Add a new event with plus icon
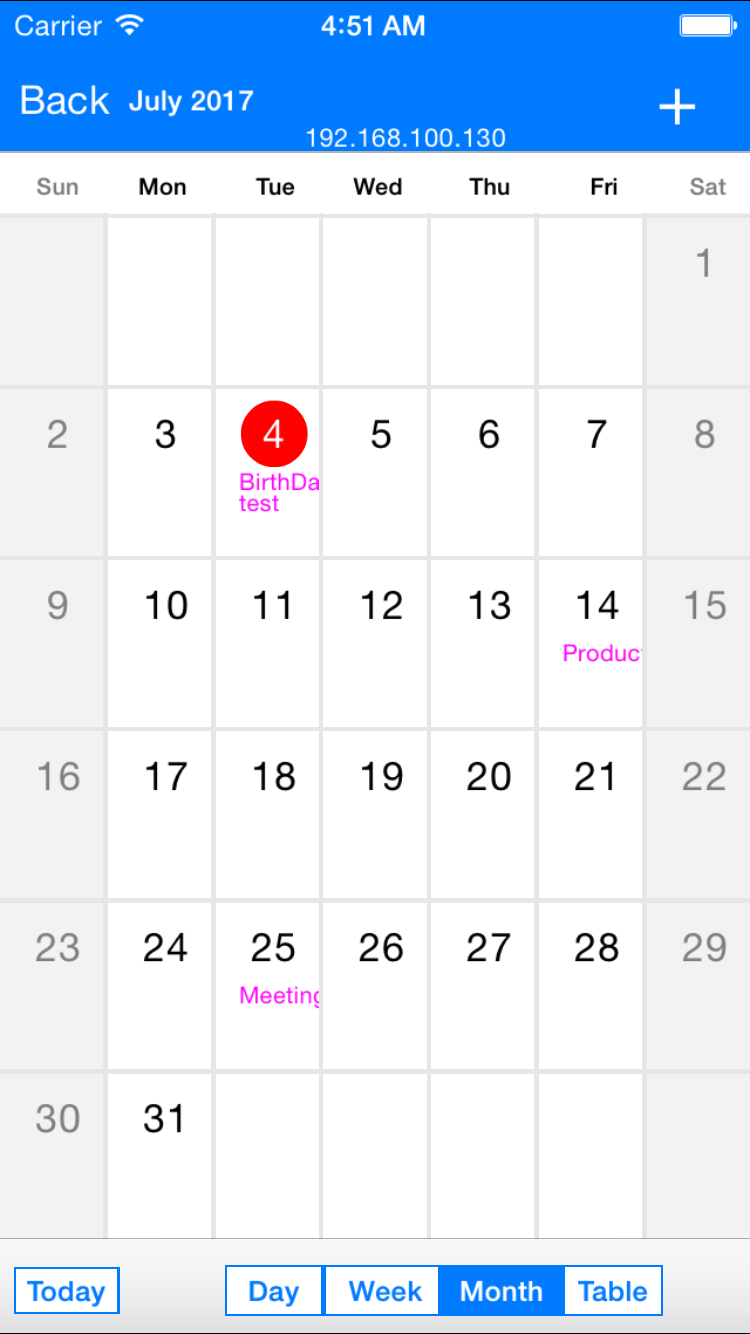Viewport: 750px width, 1334px height. pos(677,106)
